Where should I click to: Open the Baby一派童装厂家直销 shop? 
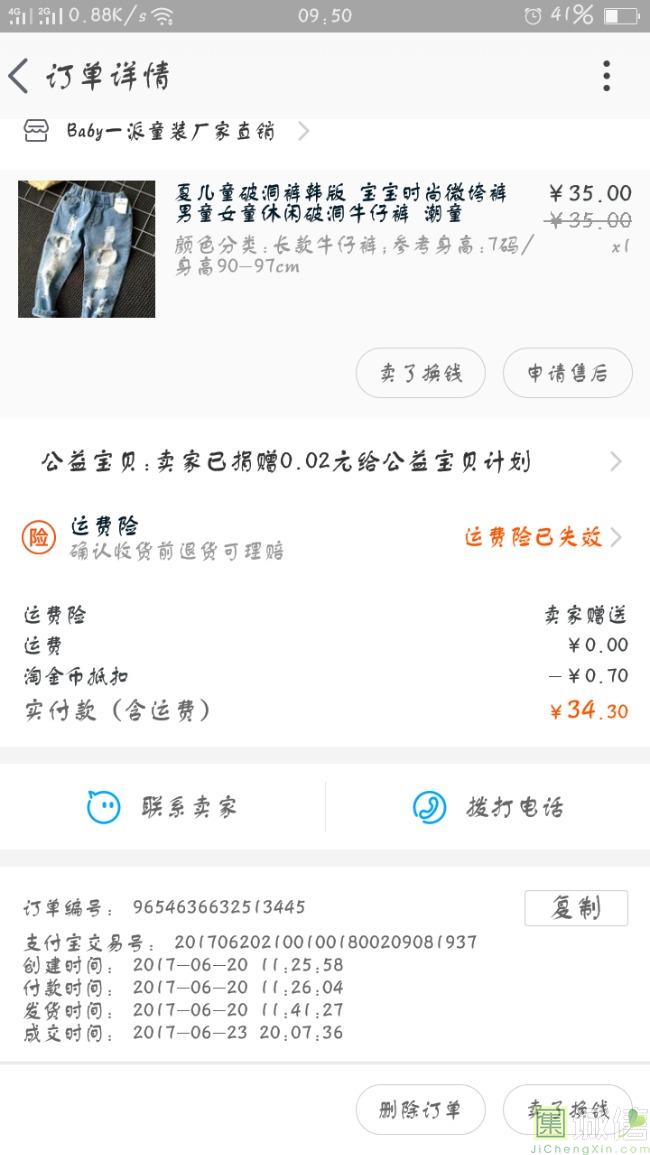[x=170, y=131]
